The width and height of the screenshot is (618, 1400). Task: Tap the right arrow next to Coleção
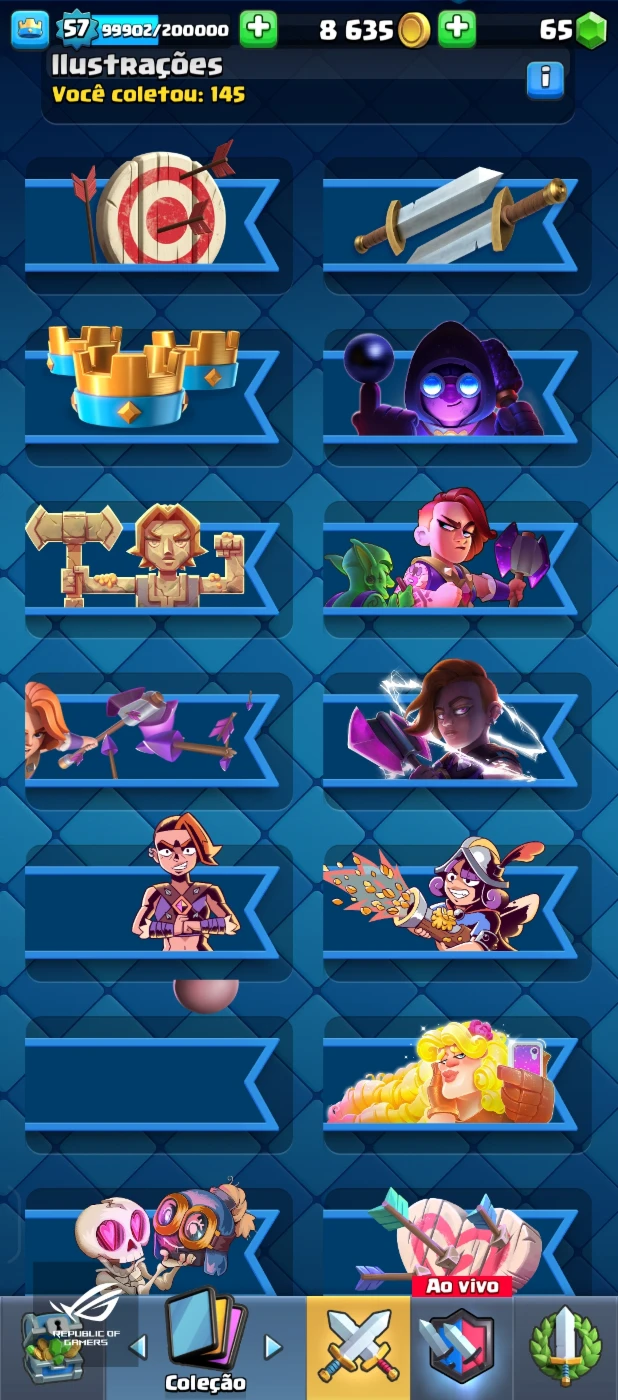273,1347
